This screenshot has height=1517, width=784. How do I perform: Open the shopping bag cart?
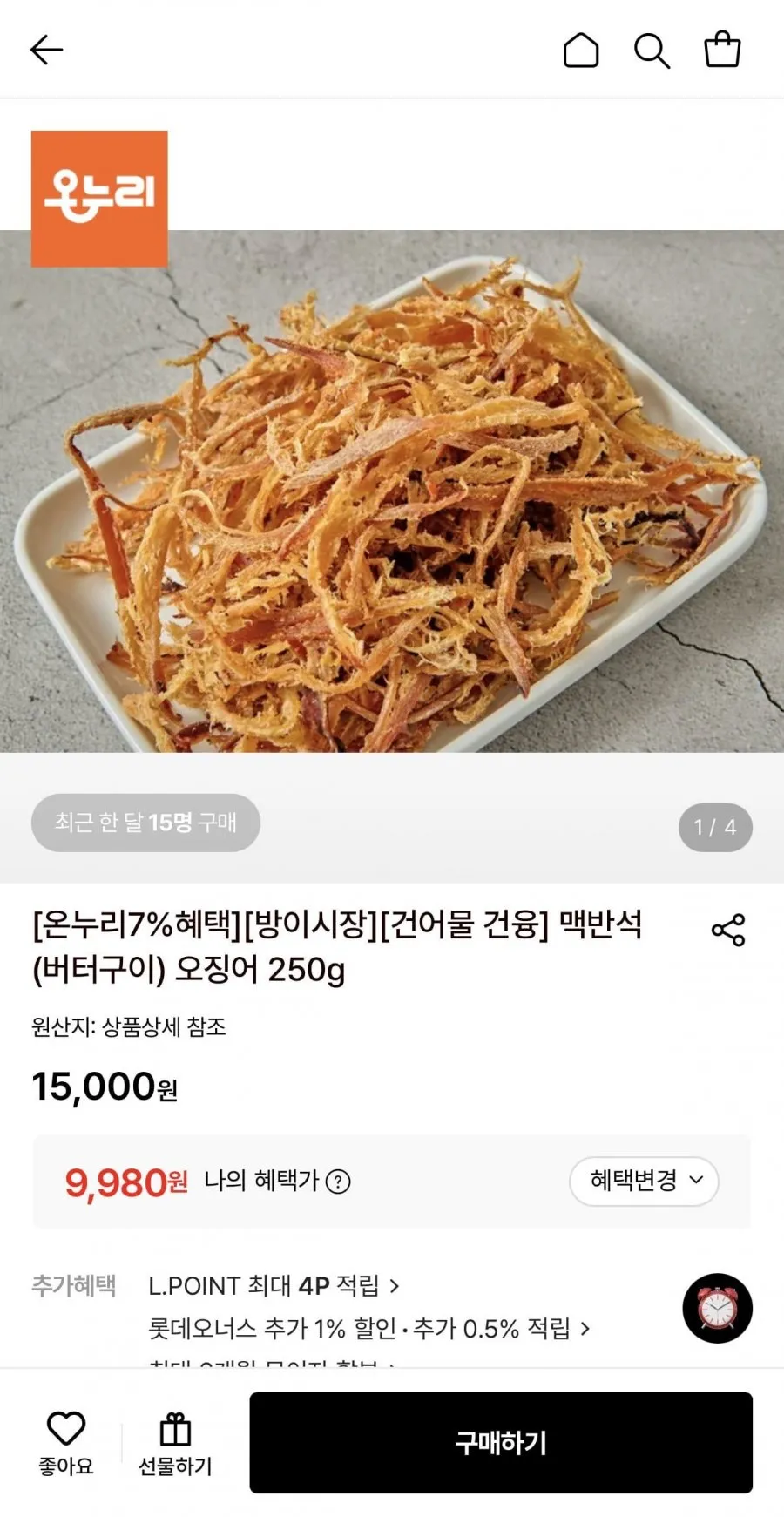coord(722,50)
